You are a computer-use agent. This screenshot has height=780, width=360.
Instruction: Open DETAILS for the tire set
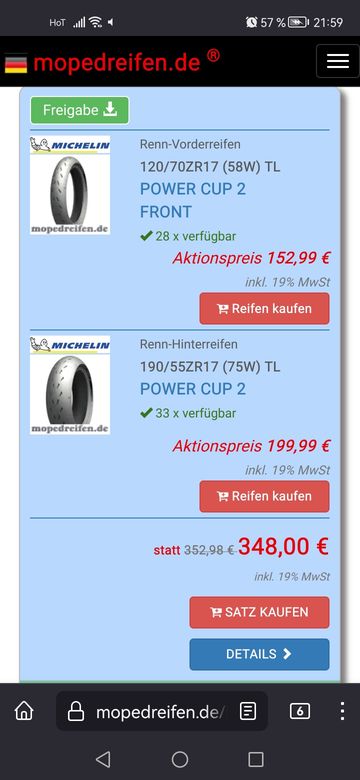pyautogui.click(x=259, y=654)
